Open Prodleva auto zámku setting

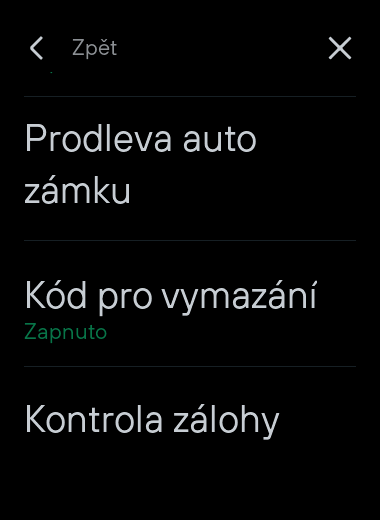click(190, 168)
